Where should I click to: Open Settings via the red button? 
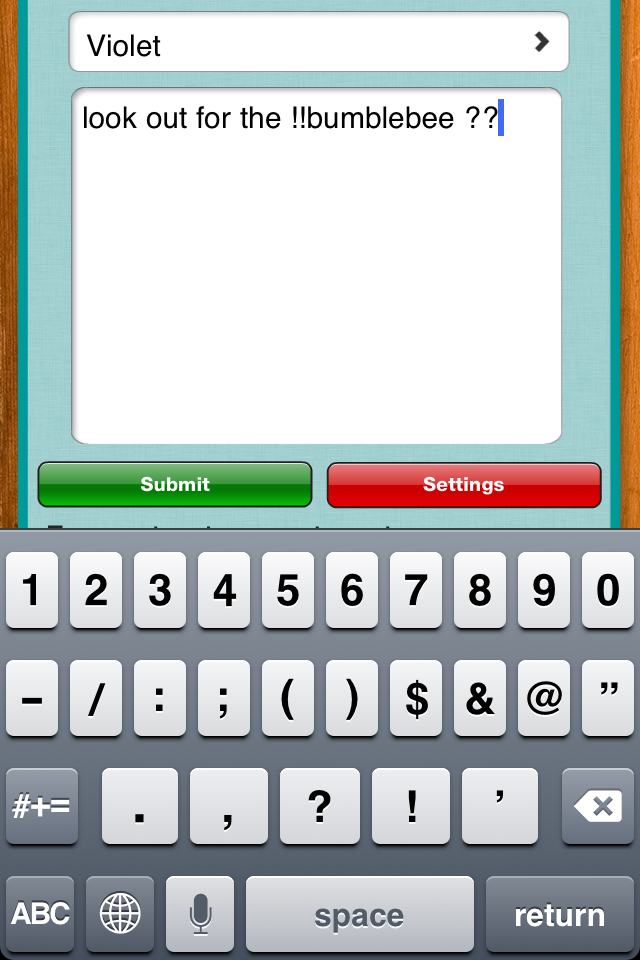point(463,485)
